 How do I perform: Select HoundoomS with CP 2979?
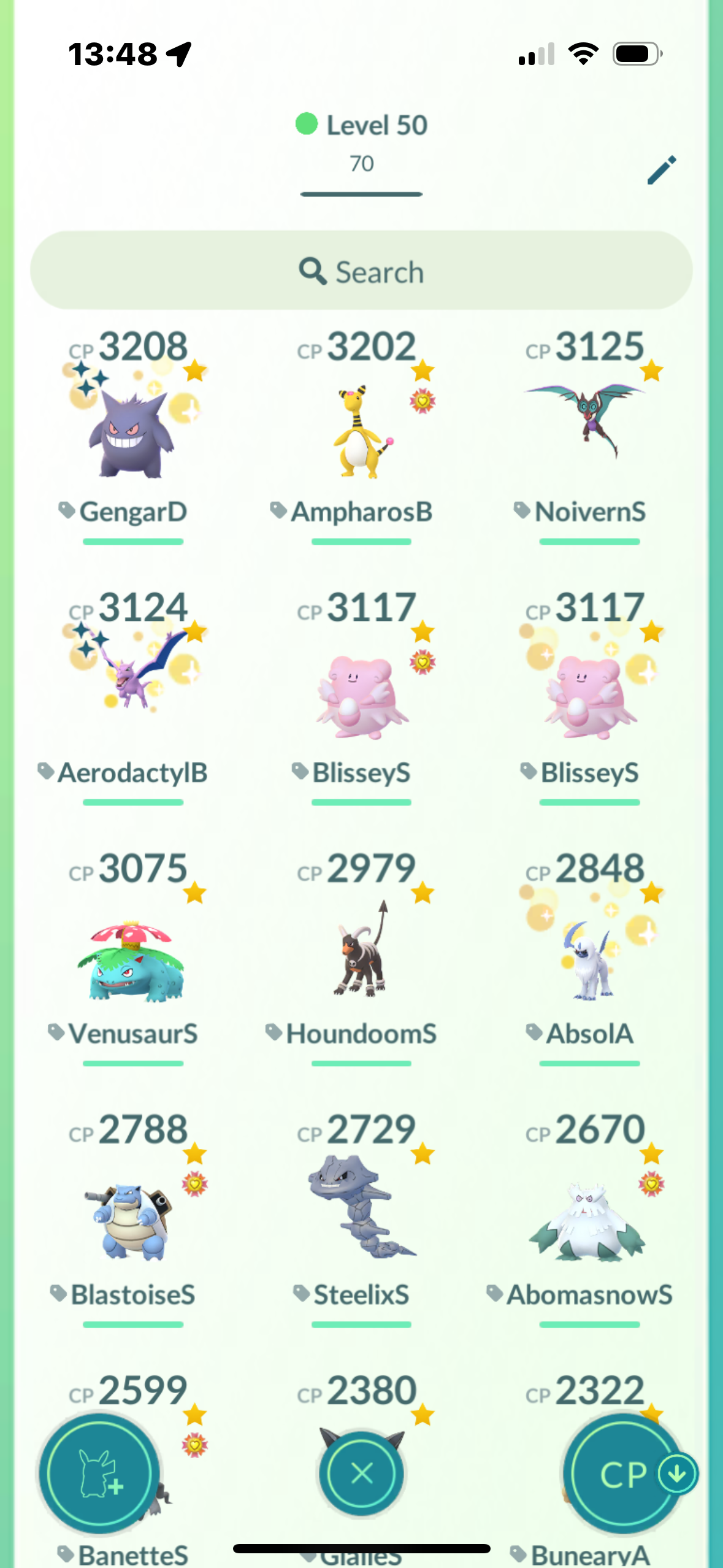(361, 958)
